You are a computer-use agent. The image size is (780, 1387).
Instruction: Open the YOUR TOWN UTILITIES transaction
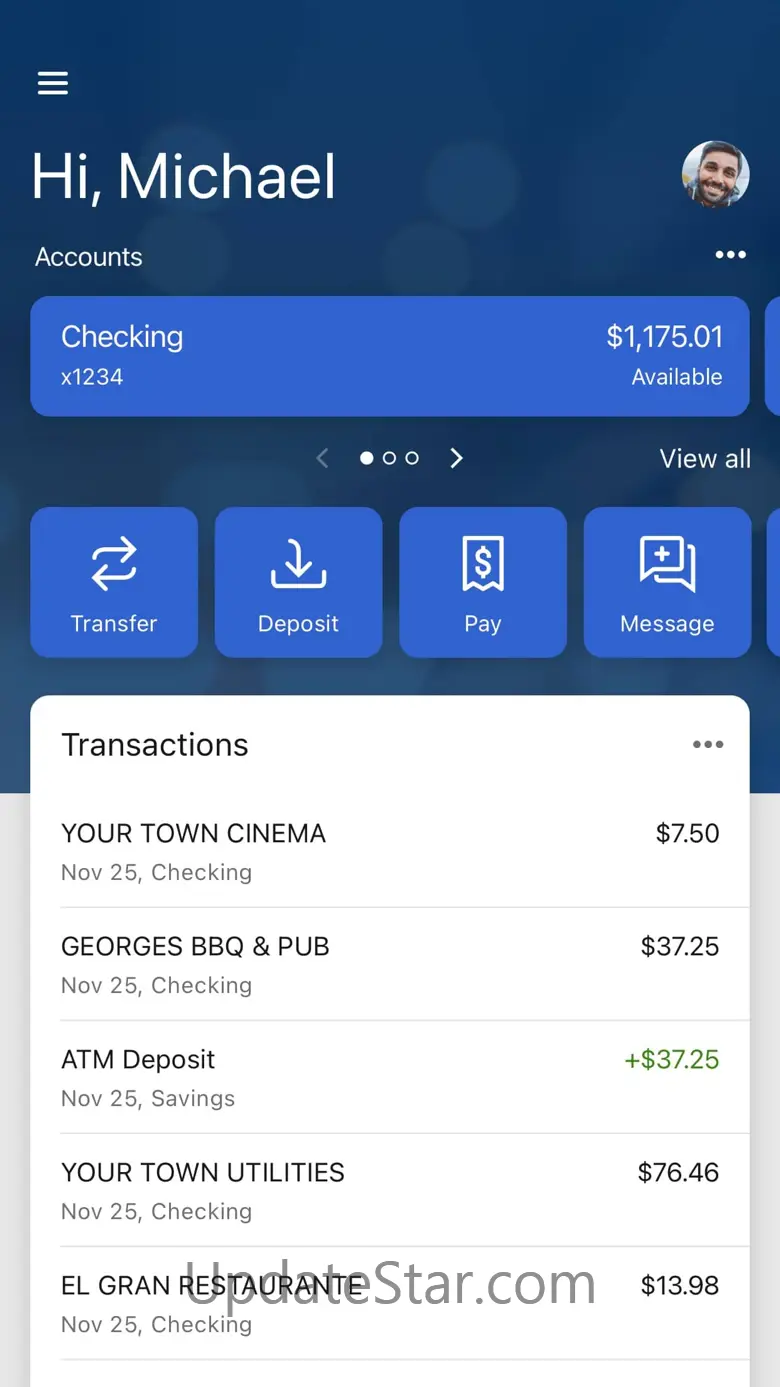390,1190
